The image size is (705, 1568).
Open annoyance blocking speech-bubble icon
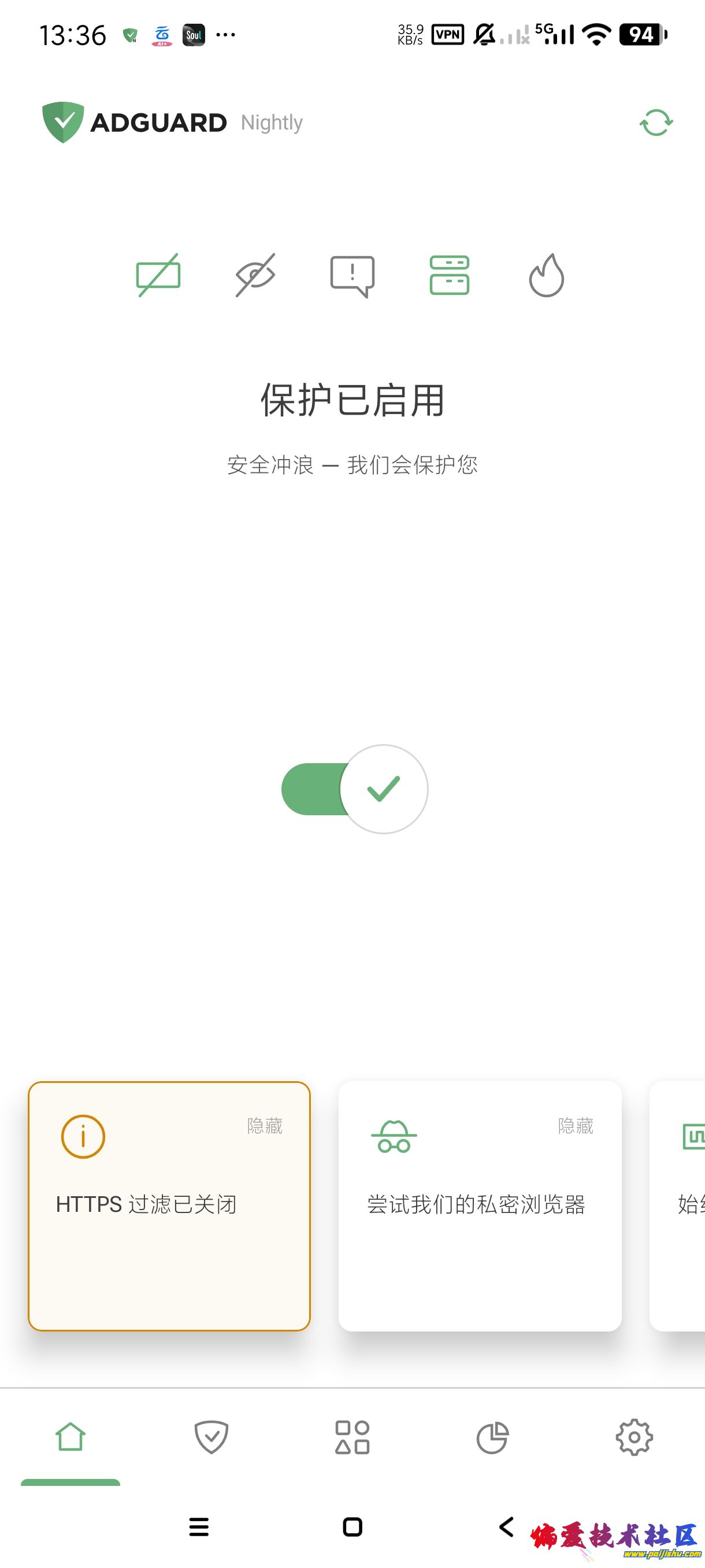[x=352, y=276]
